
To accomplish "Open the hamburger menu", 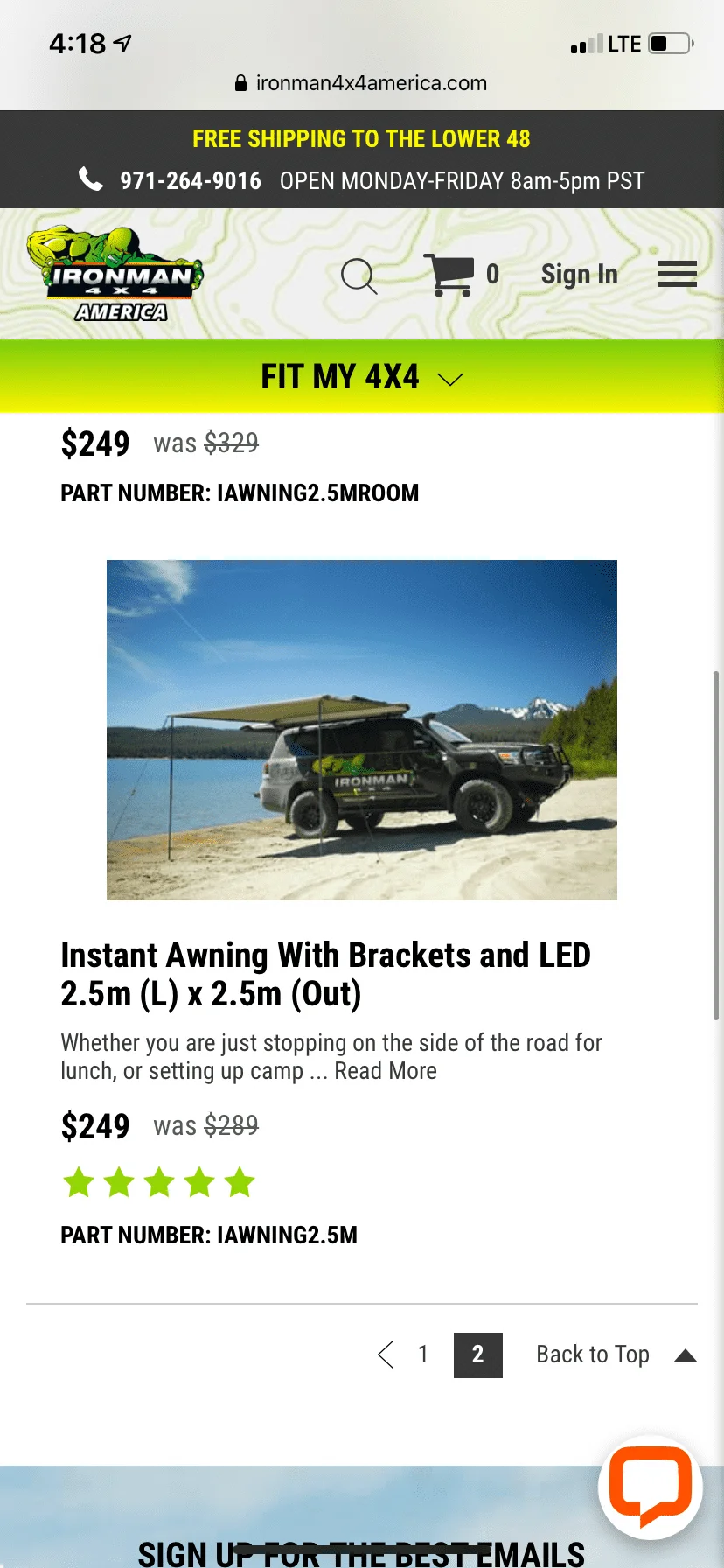I will point(677,275).
